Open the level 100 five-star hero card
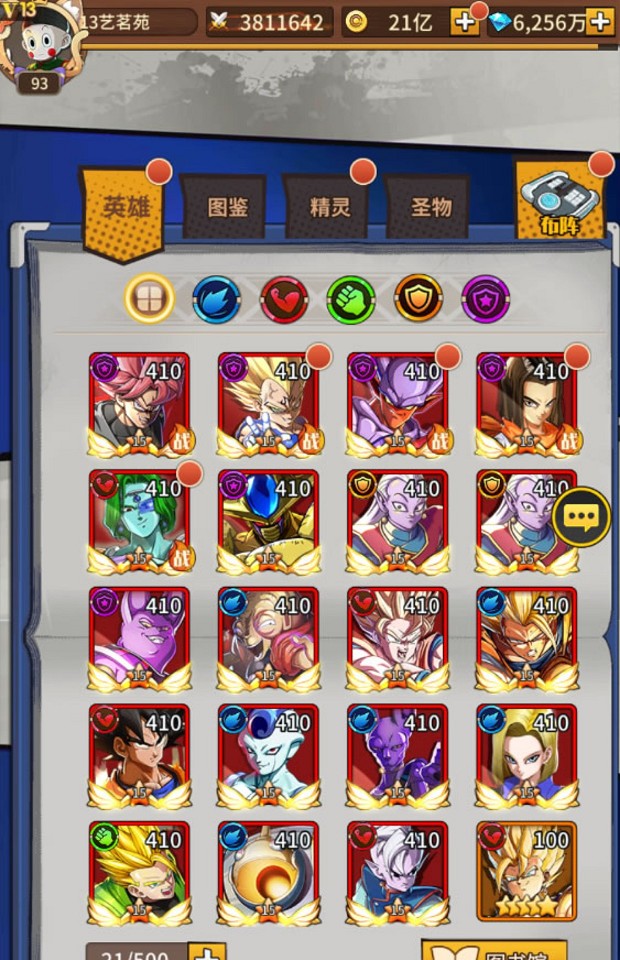 [527, 870]
